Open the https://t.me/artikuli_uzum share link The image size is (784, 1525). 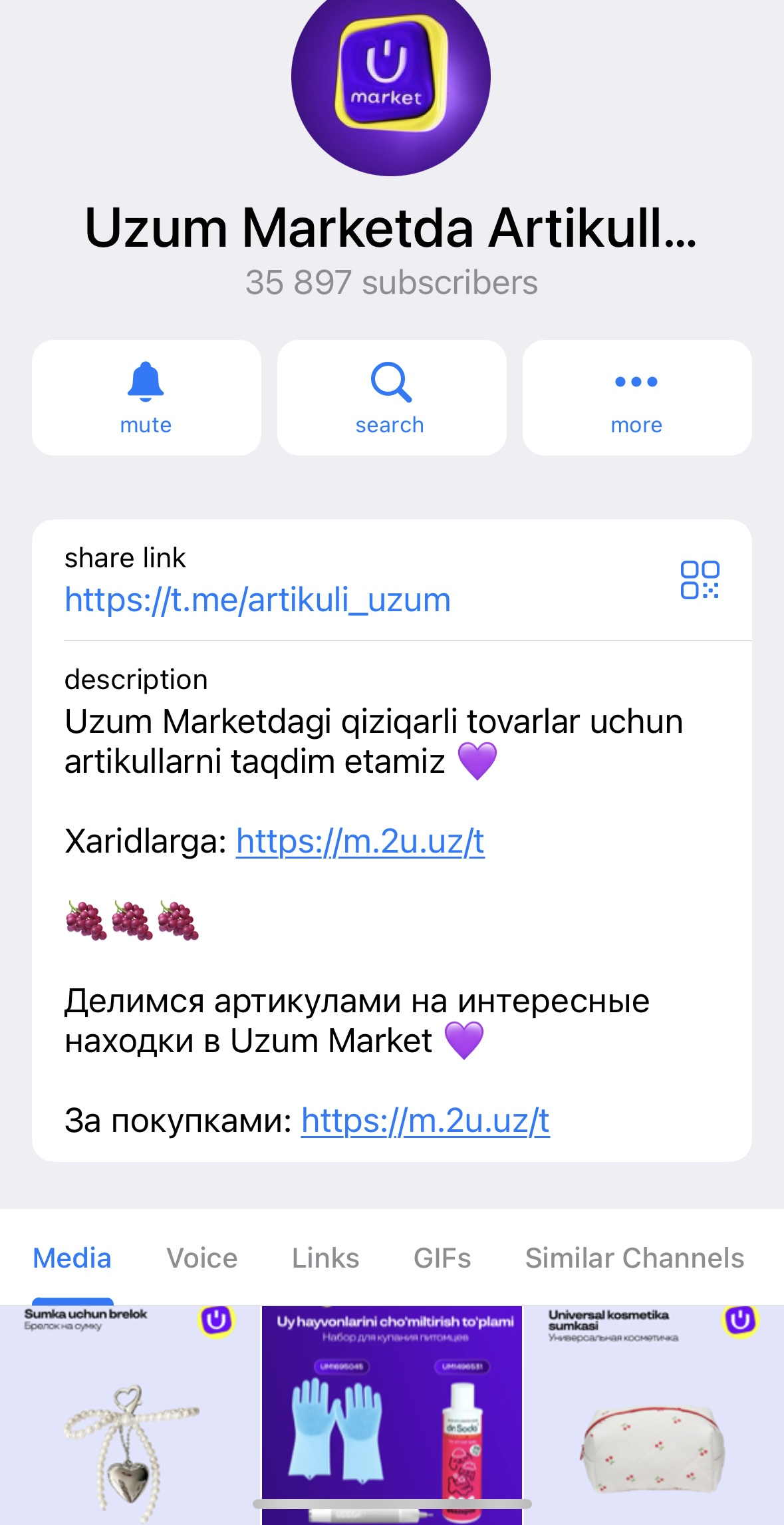coord(257,599)
